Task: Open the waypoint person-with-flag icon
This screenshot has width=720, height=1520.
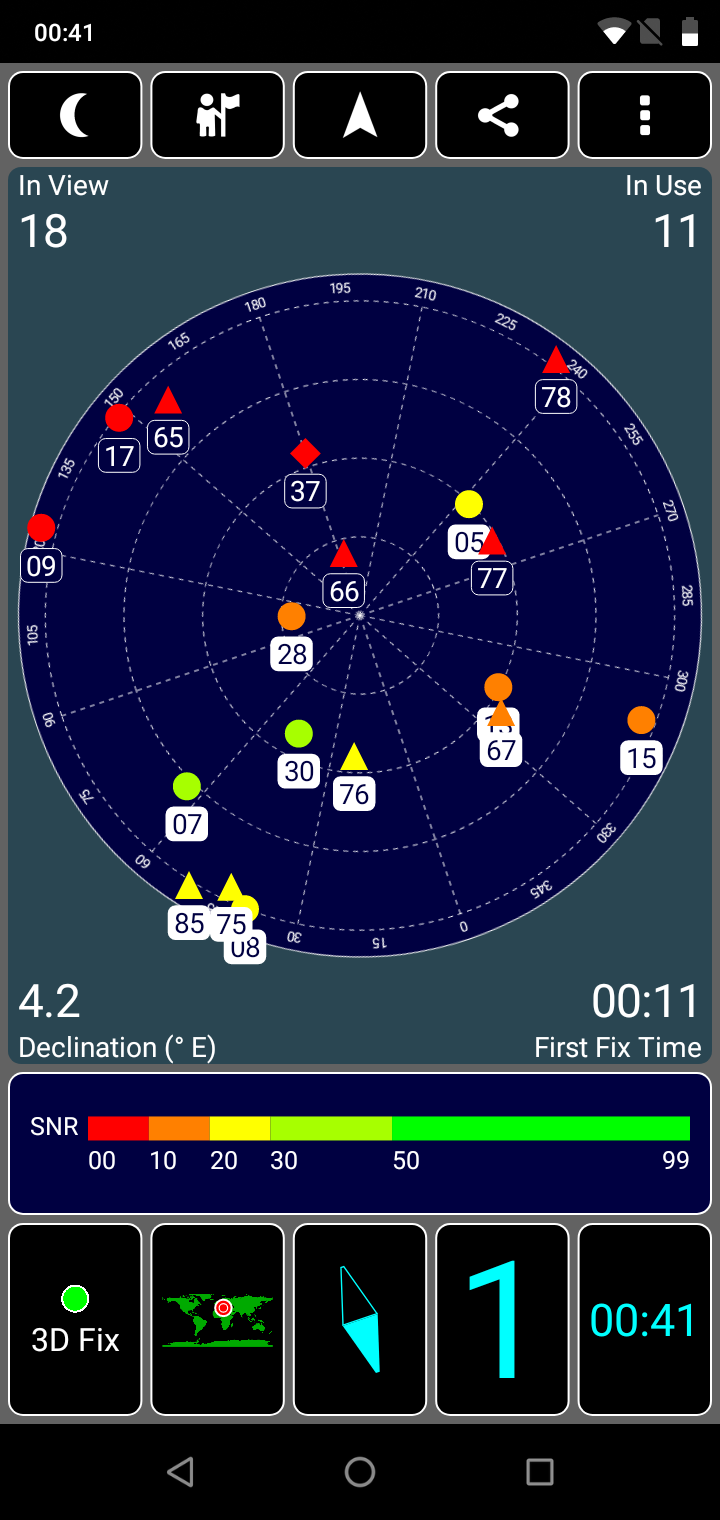Action: 218,115
